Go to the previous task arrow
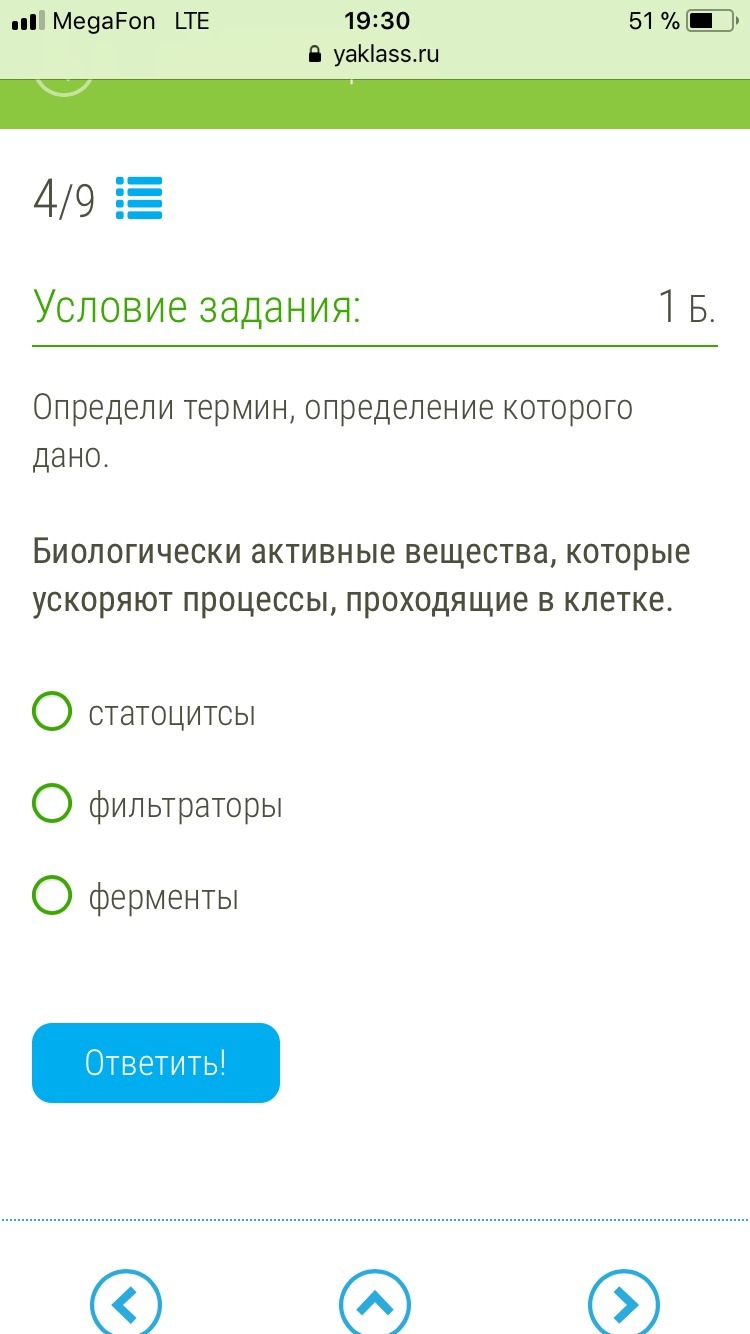This screenshot has width=750, height=1334. [126, 1303]
